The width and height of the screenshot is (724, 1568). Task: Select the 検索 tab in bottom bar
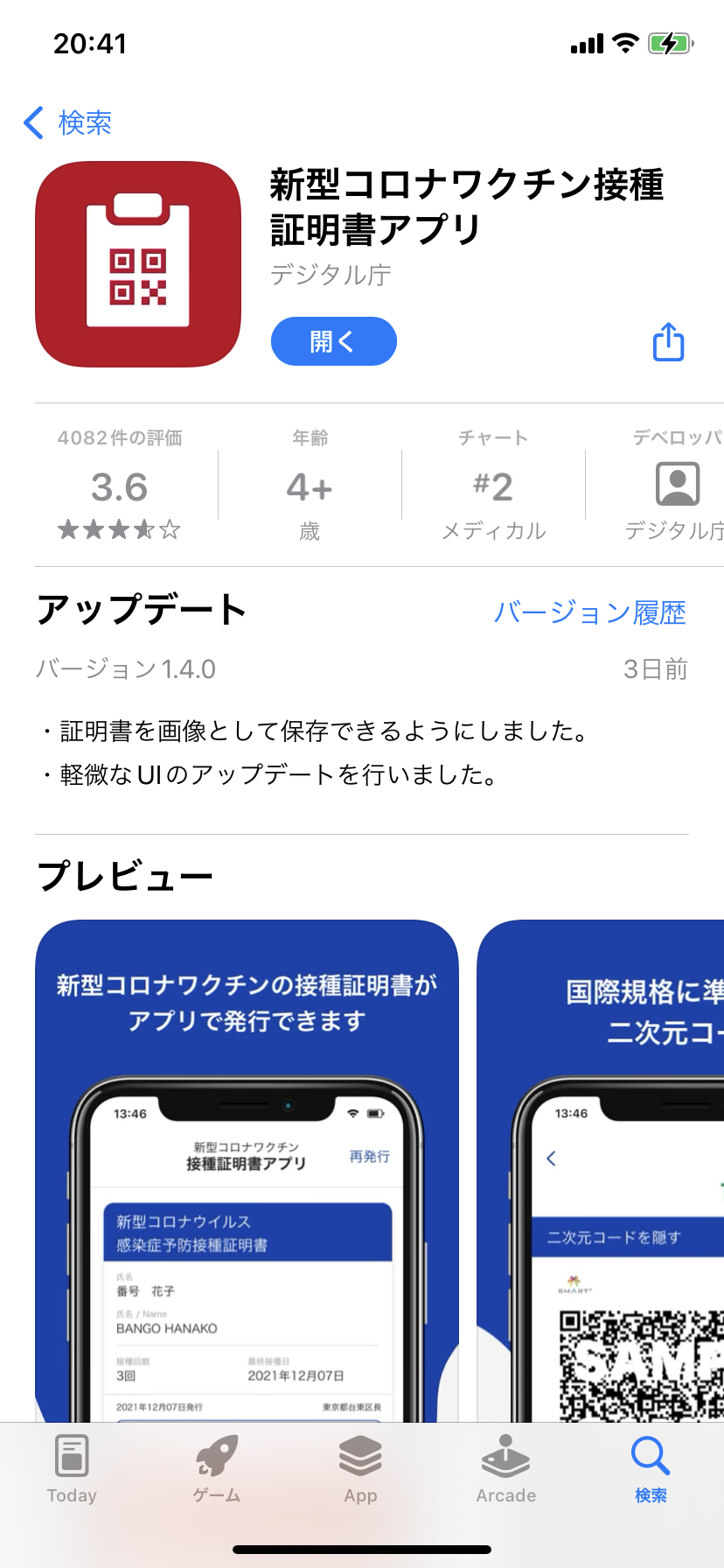[651, 1470]
